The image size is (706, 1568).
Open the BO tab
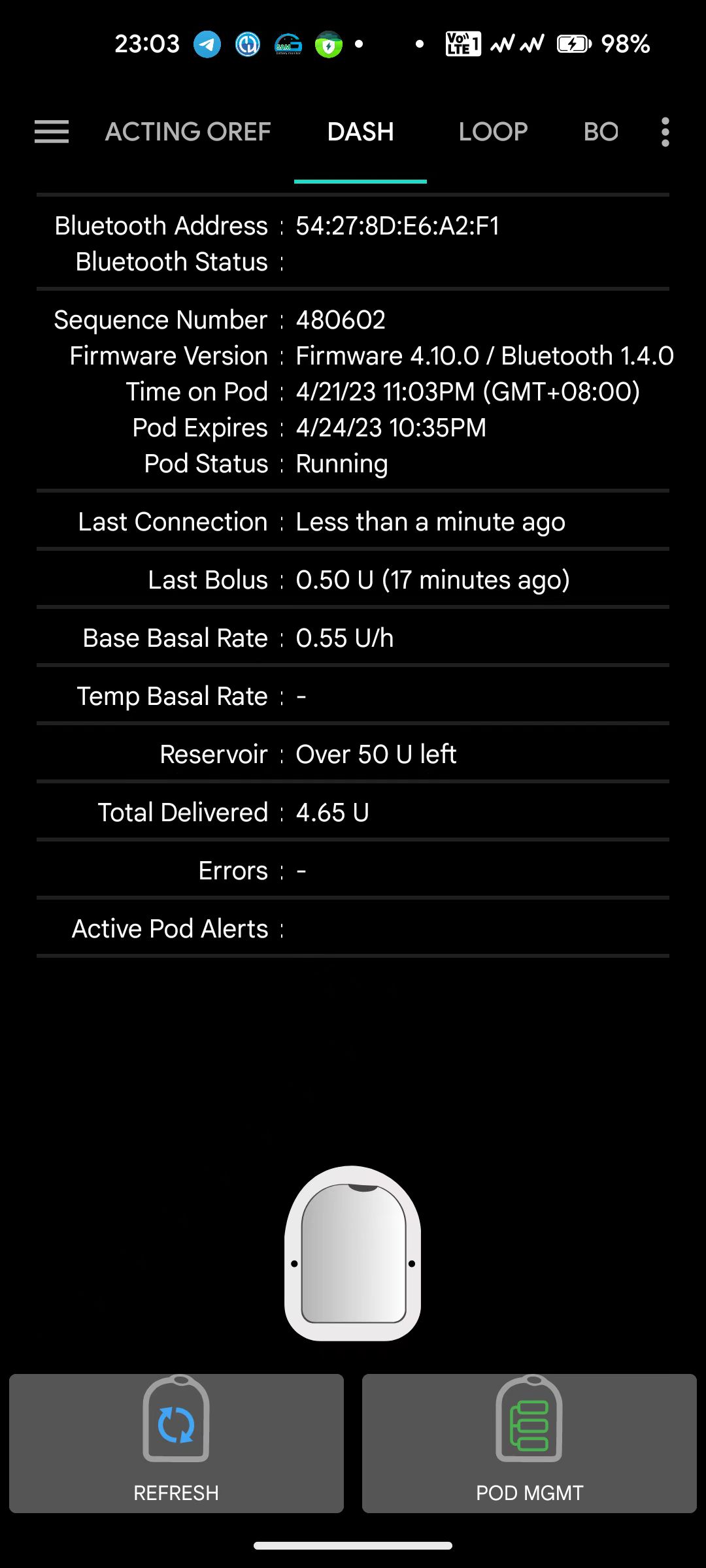click(600, 132)
